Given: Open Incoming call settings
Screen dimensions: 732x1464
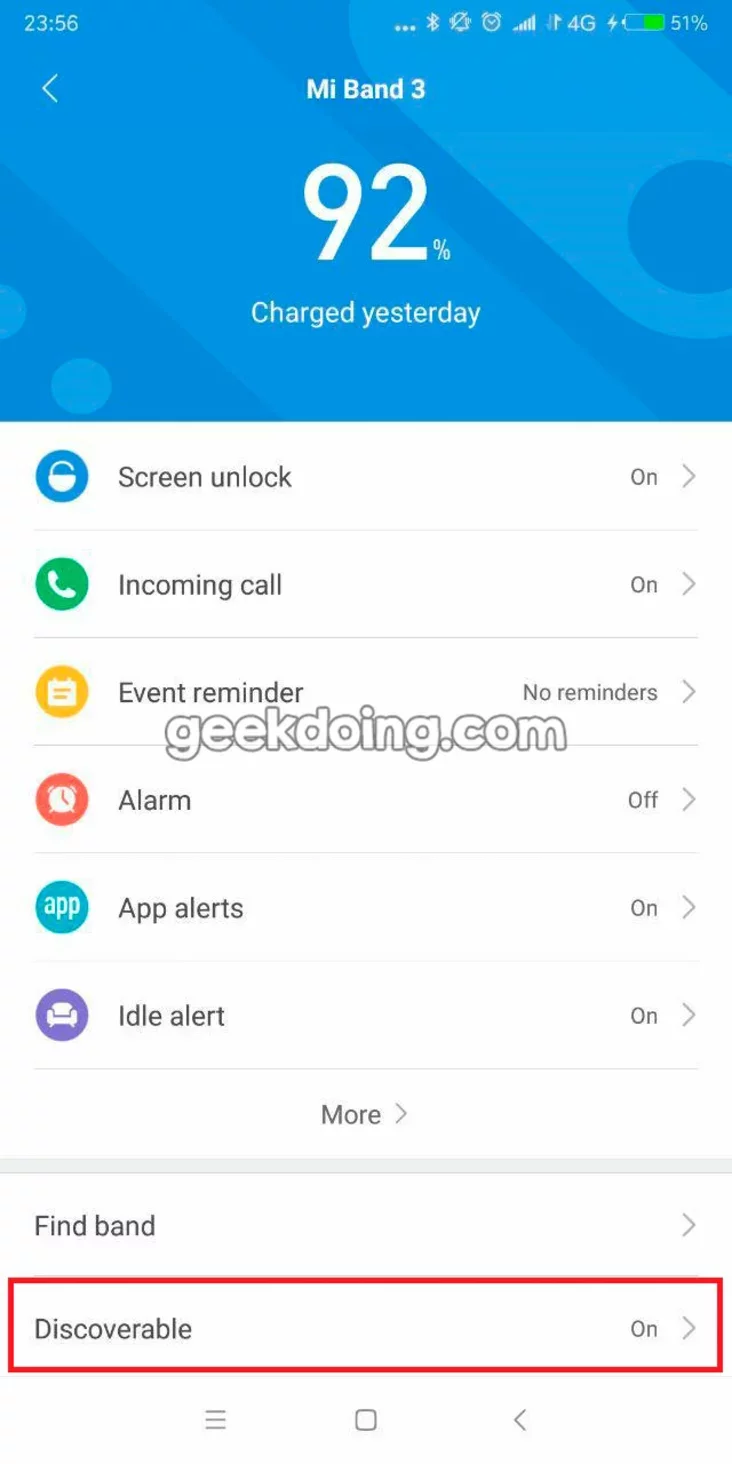Looking at the screenshot, I should pos(365,585).
